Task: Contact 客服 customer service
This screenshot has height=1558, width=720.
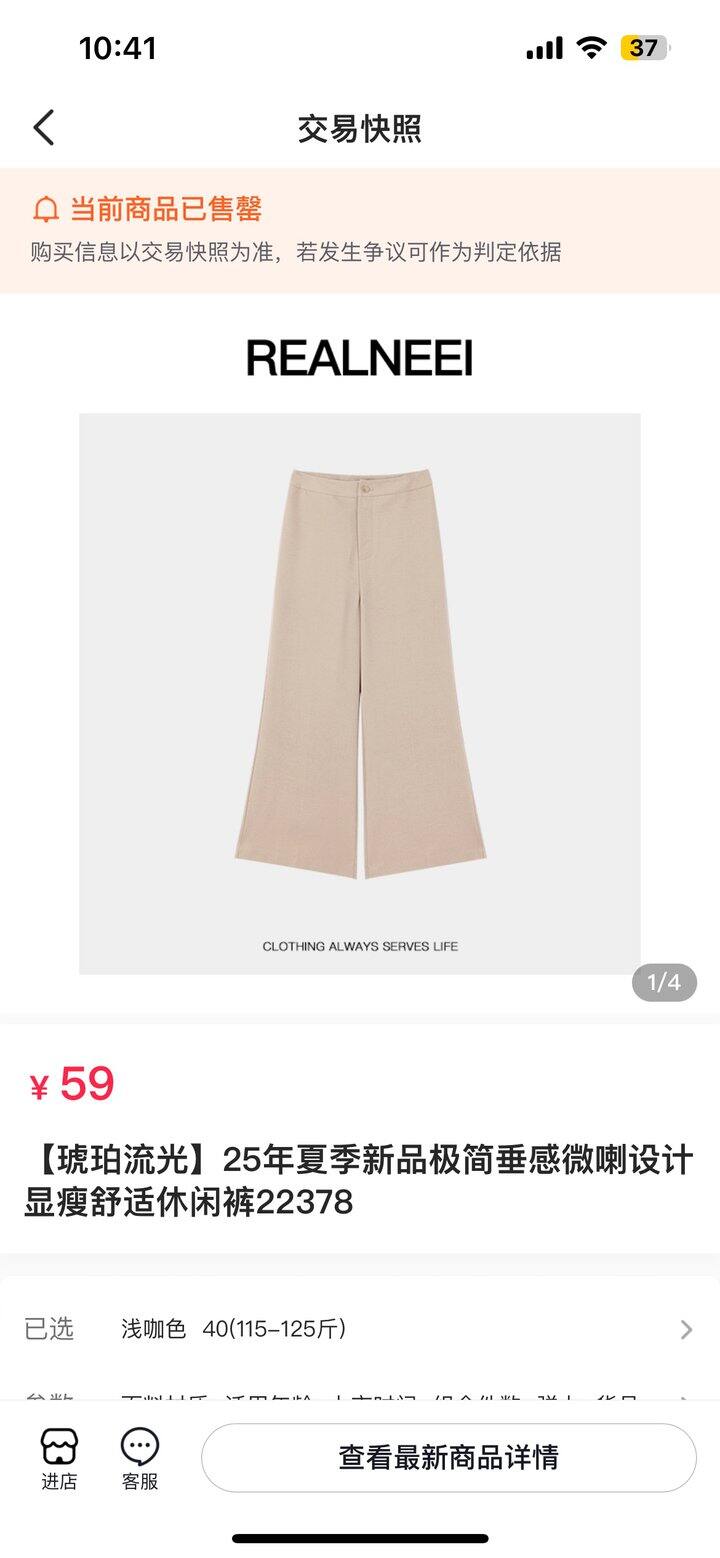Action: pos(140,1459)
